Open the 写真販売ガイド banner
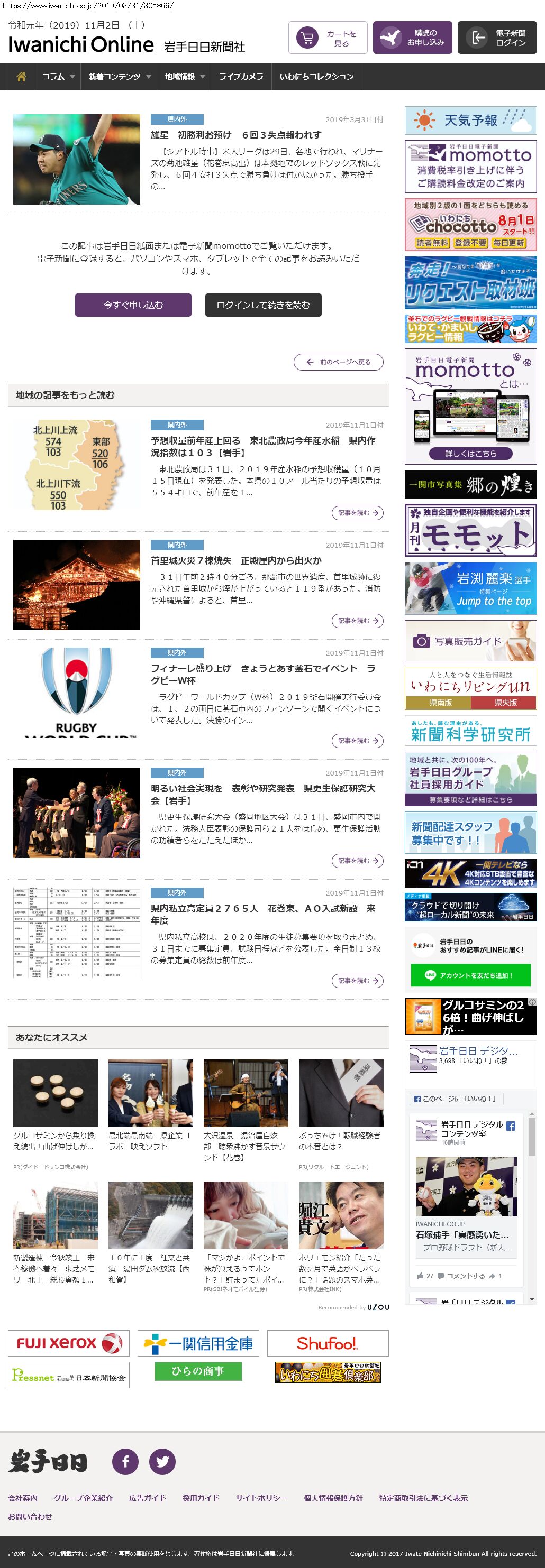 471,642
